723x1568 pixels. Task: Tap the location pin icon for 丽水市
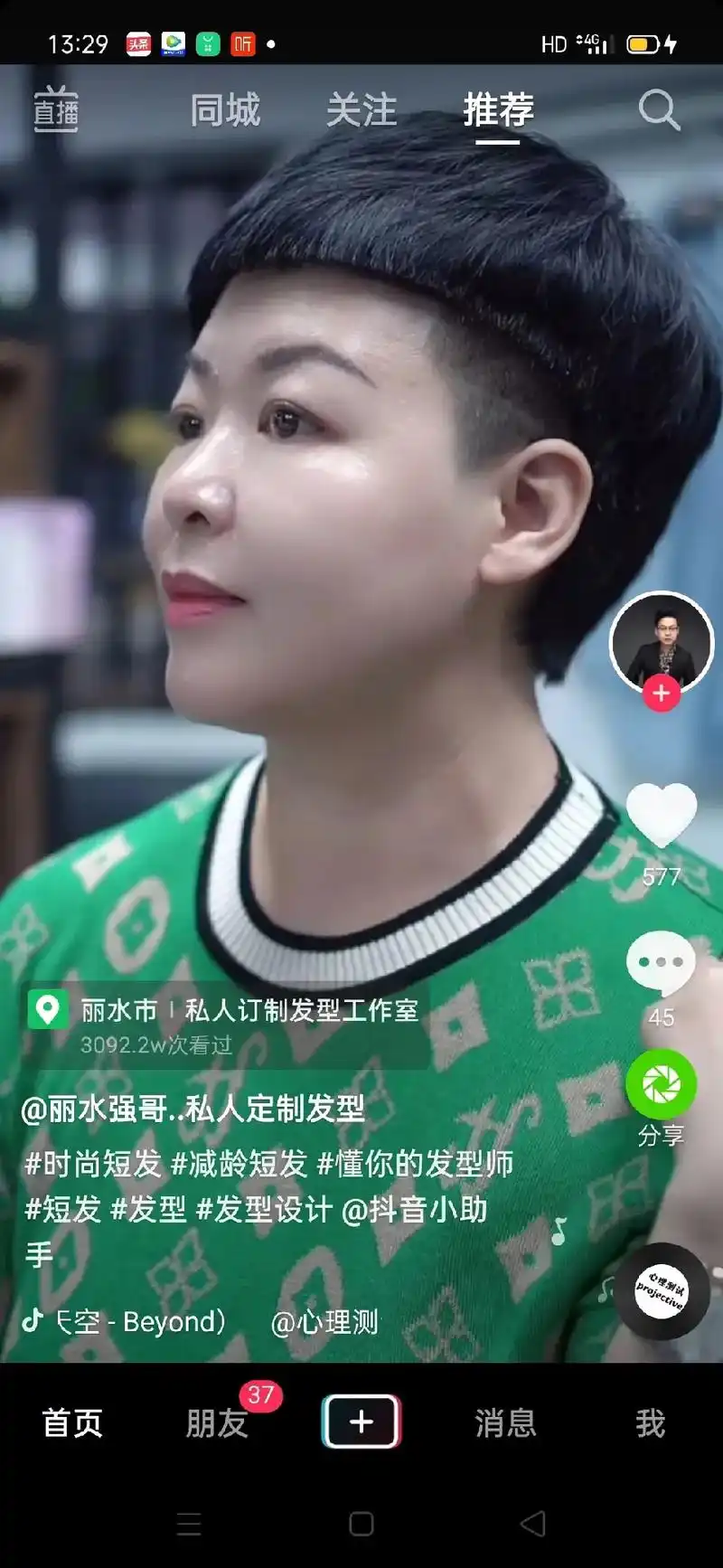click(x=50, y=1012)
